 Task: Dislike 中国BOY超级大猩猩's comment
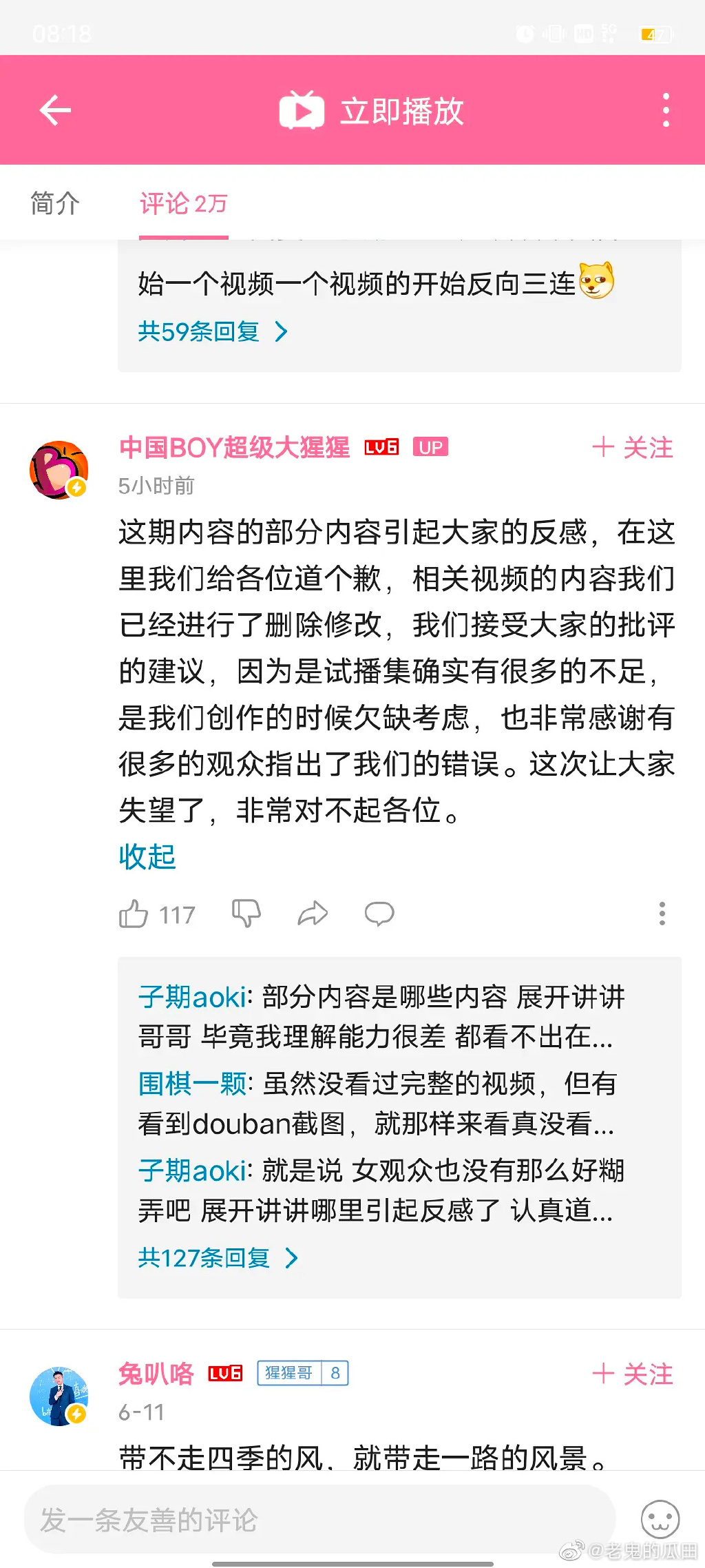[x=246, y=914]
